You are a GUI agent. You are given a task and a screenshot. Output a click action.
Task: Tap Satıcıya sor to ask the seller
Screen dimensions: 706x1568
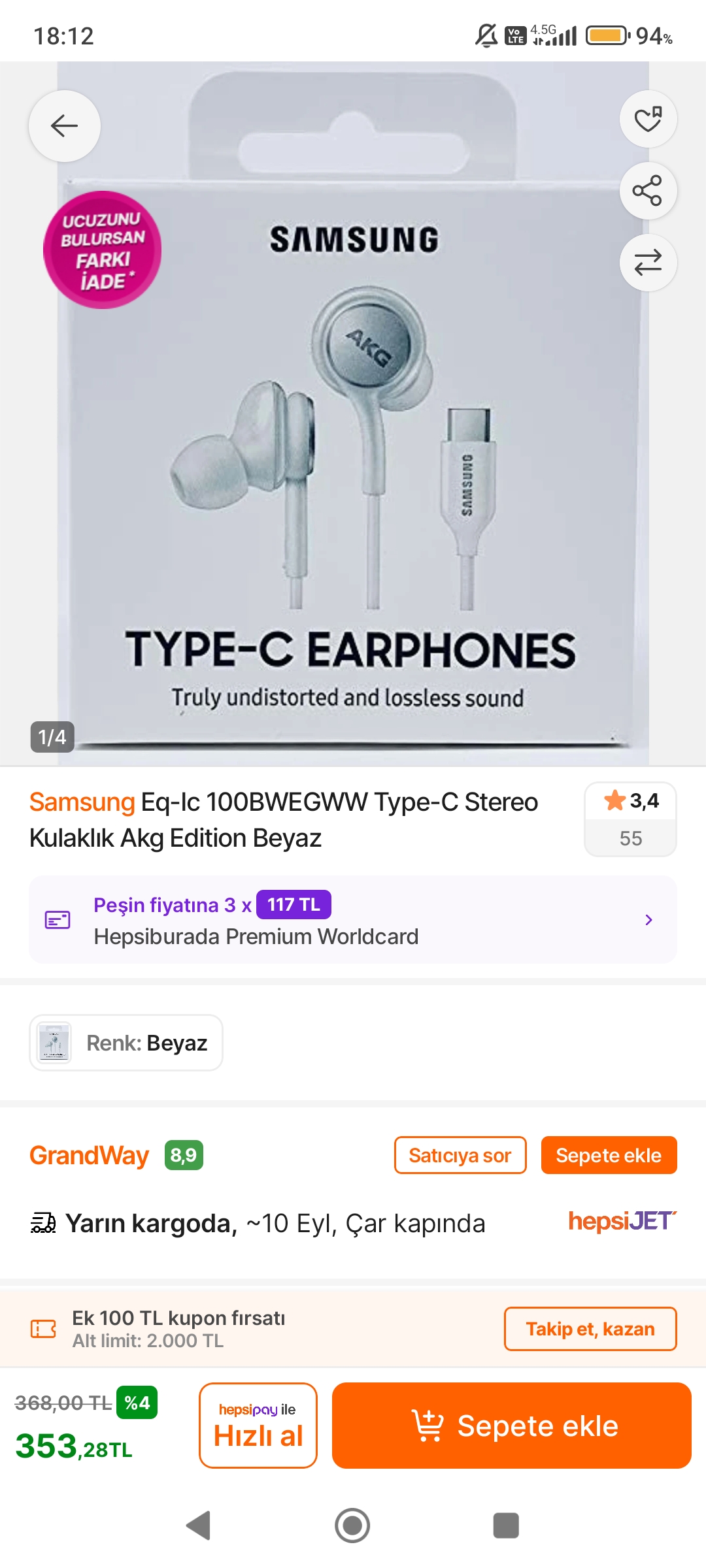tap(460, 1155)
